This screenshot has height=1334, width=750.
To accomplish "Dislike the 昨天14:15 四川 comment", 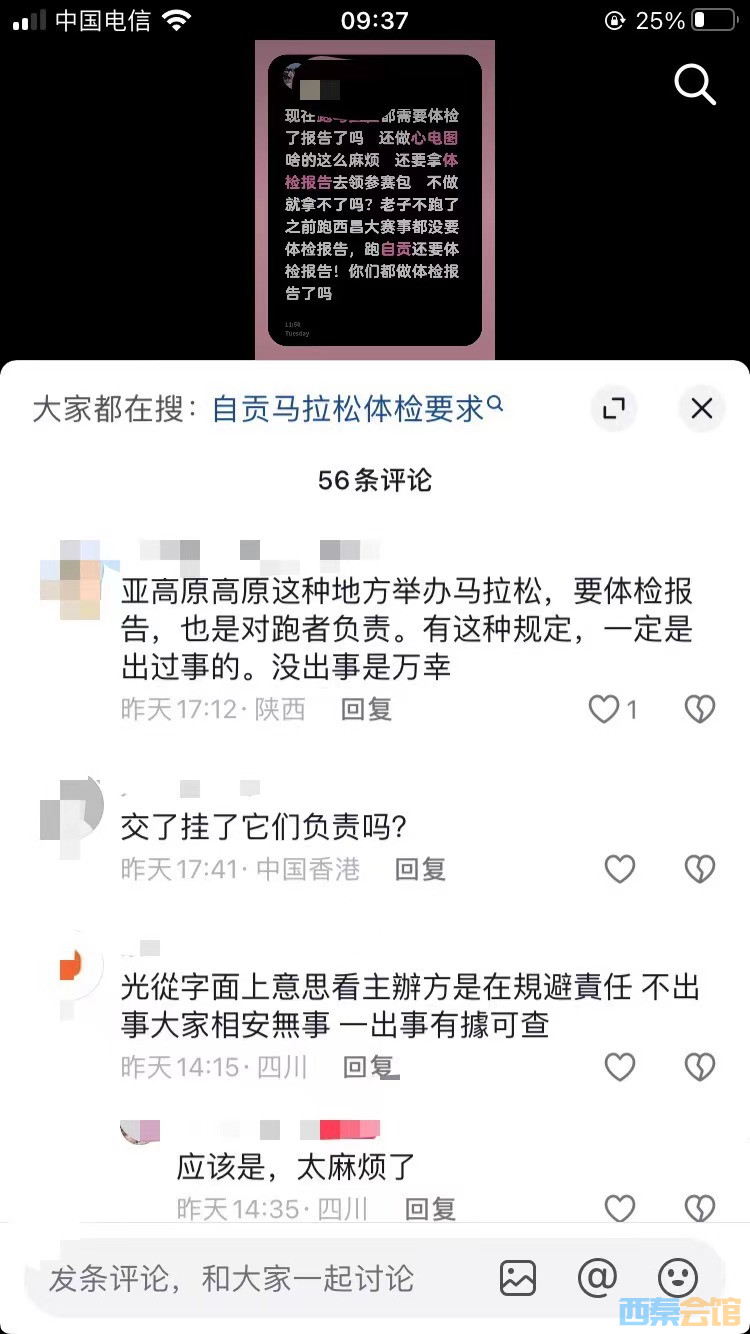I will coord(699,1067).
